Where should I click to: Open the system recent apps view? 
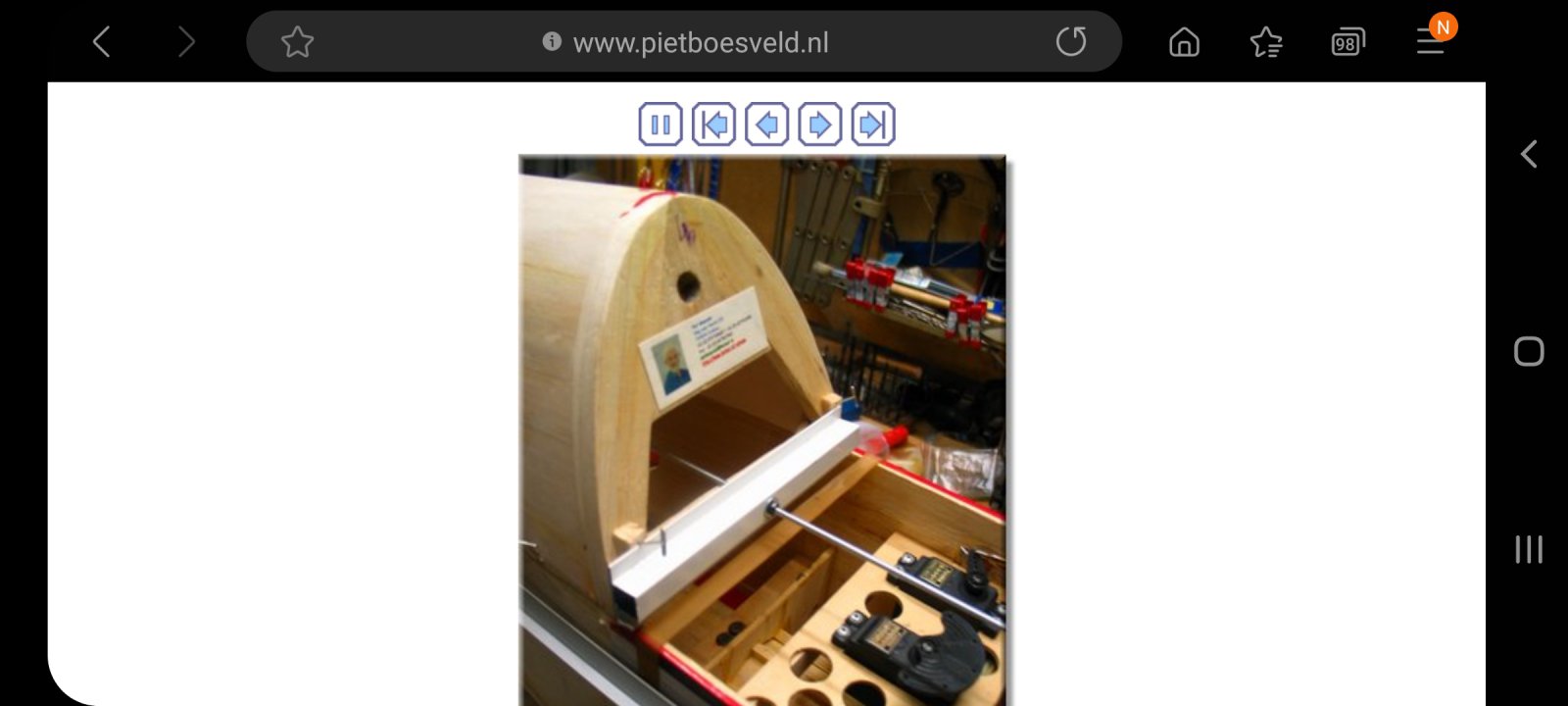1529,549
